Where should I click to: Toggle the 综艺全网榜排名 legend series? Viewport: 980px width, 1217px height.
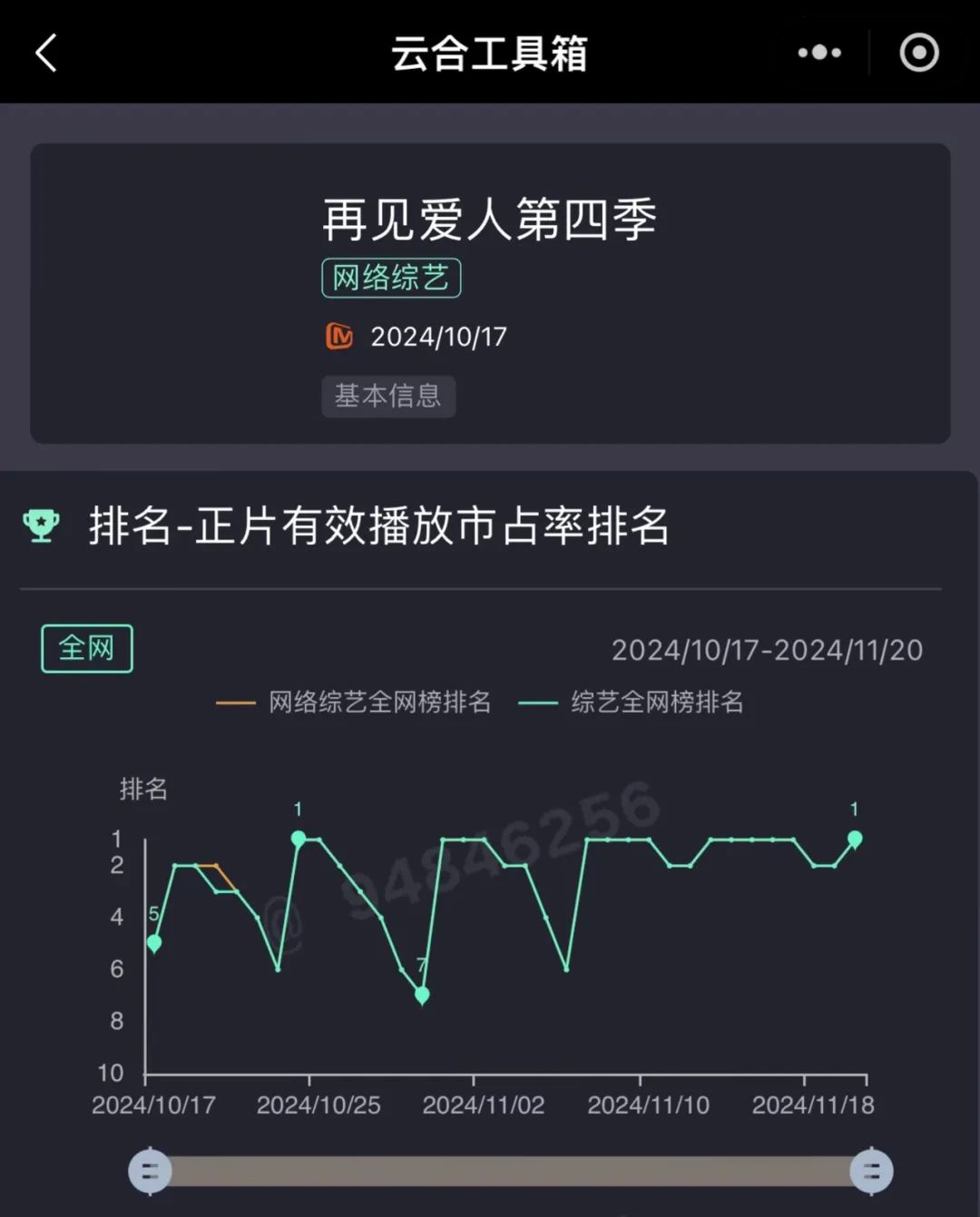pos(631,702)
